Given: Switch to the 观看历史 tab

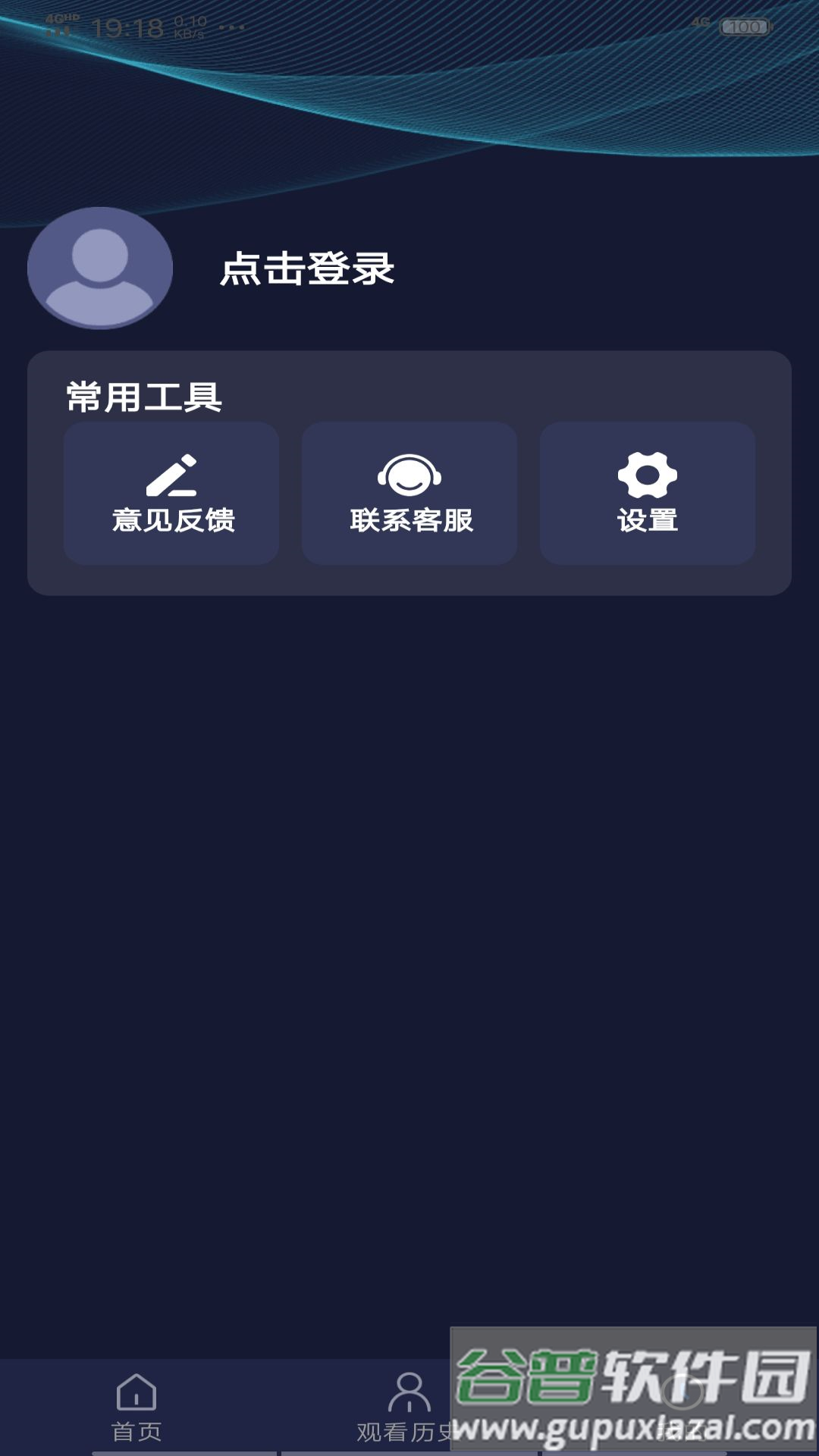Looking at the screenshot, I should [408, 1407].
